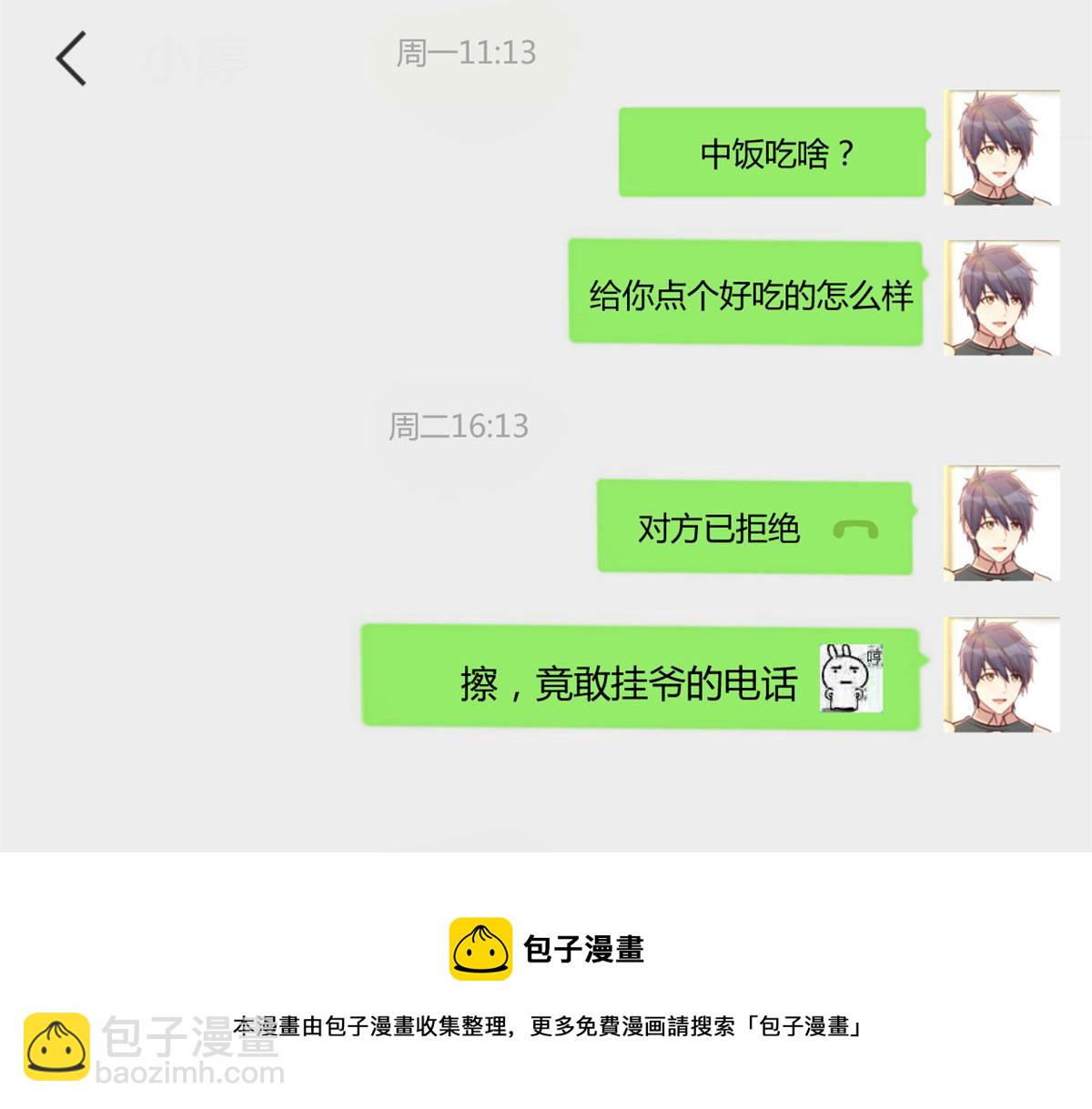
Task: Expand the 周一11:13 timestamp
Action: pyautogui.click(x=464, y=53)
